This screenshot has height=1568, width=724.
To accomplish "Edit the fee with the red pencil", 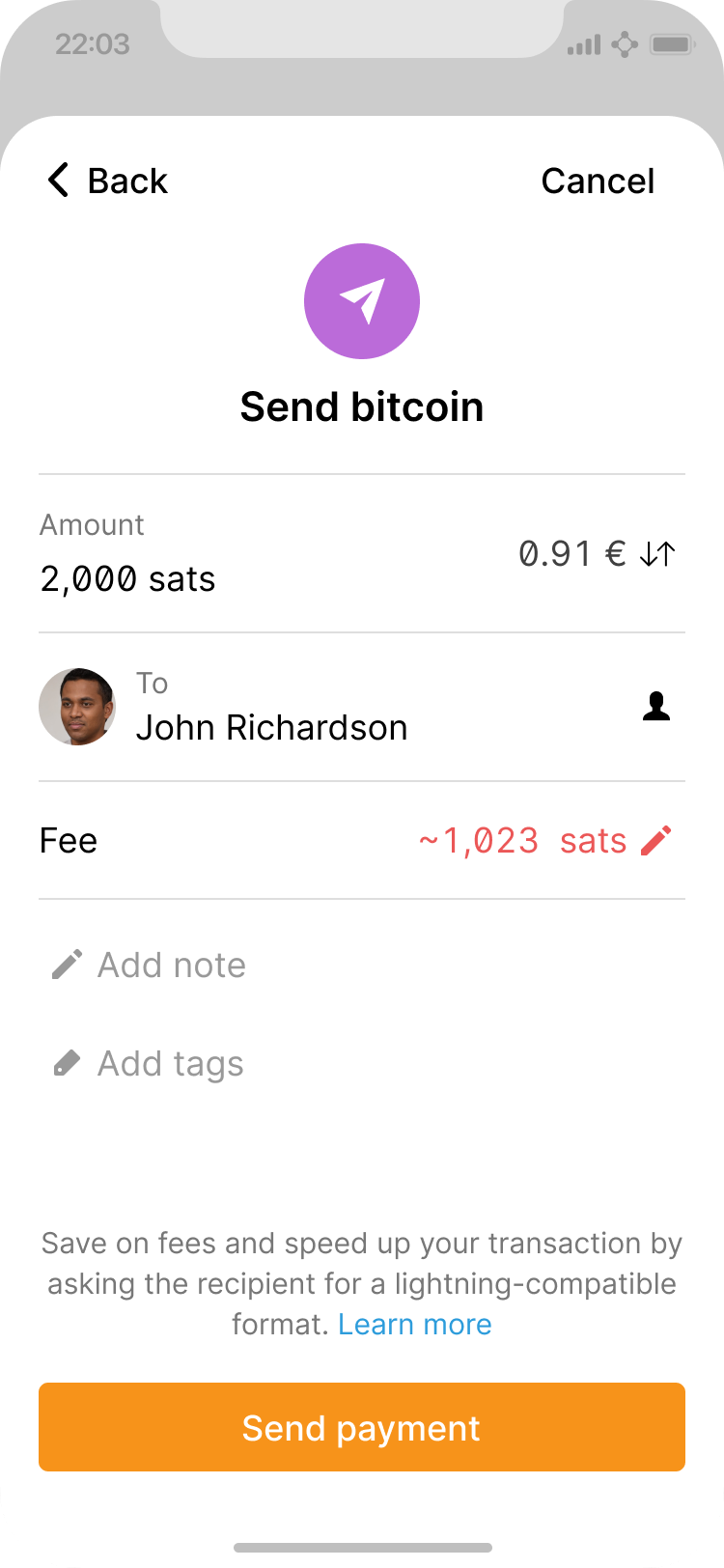I will click(655, 841).
